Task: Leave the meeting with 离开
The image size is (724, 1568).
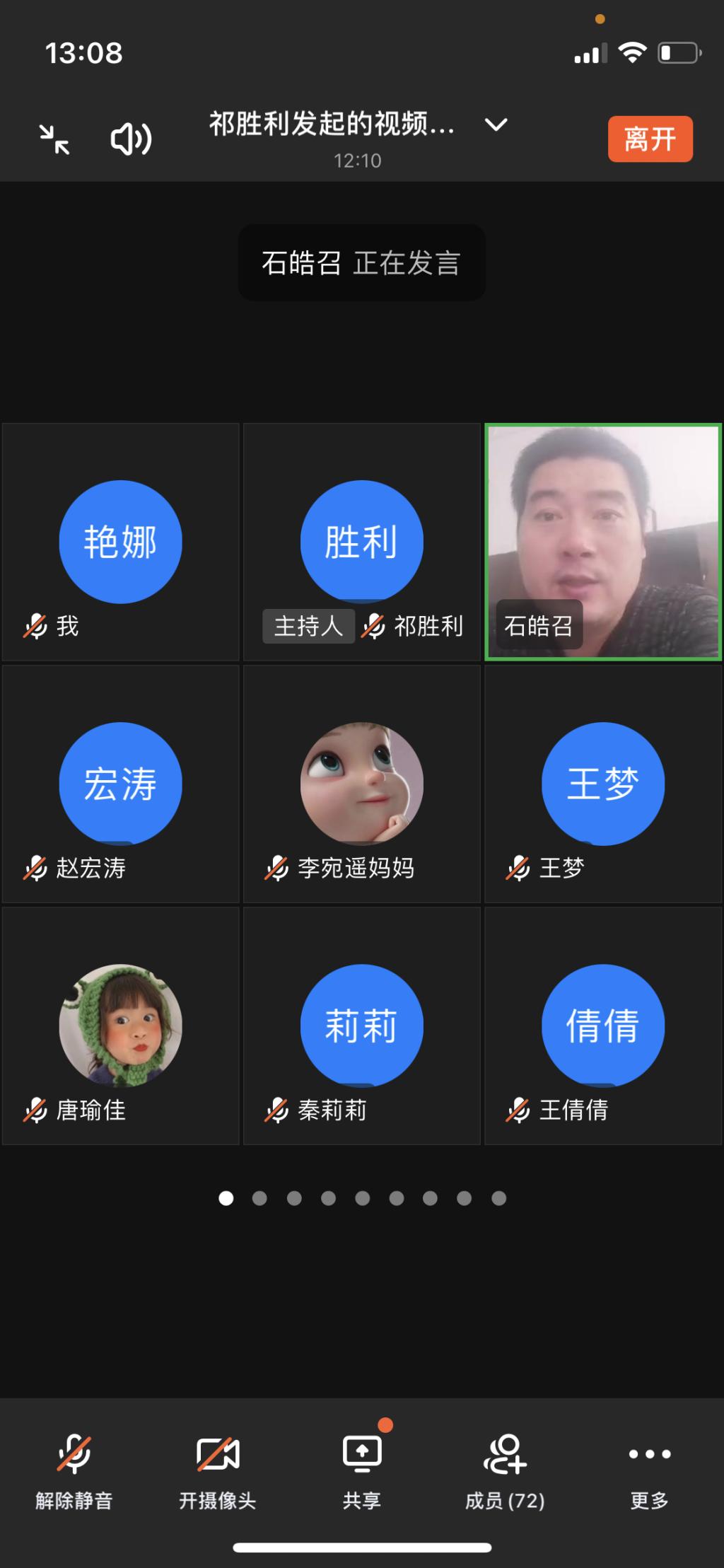Action: pyautogui.click(x=650, y=139)
